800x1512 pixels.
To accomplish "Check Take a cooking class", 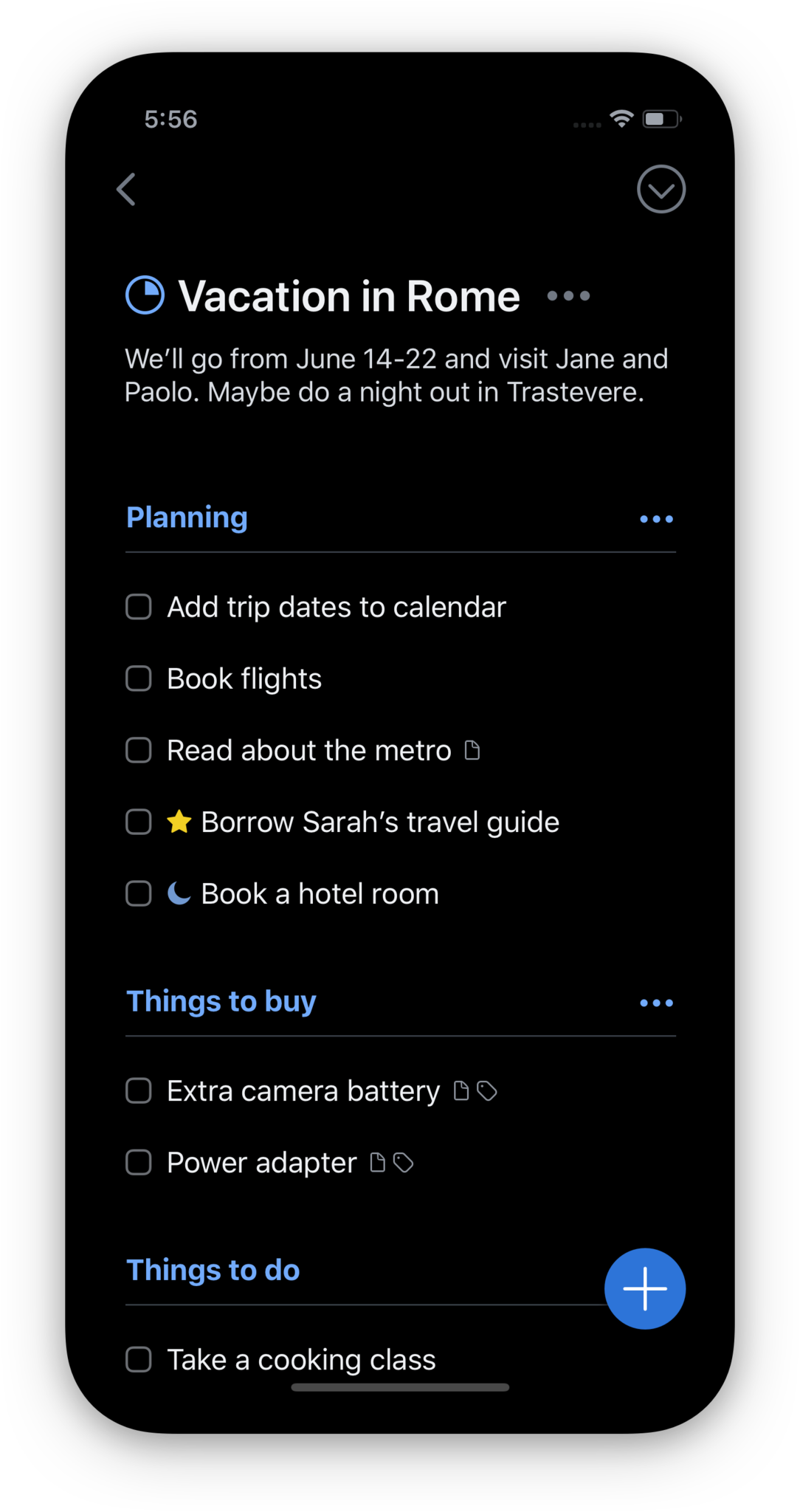I will coord(139,1359).
